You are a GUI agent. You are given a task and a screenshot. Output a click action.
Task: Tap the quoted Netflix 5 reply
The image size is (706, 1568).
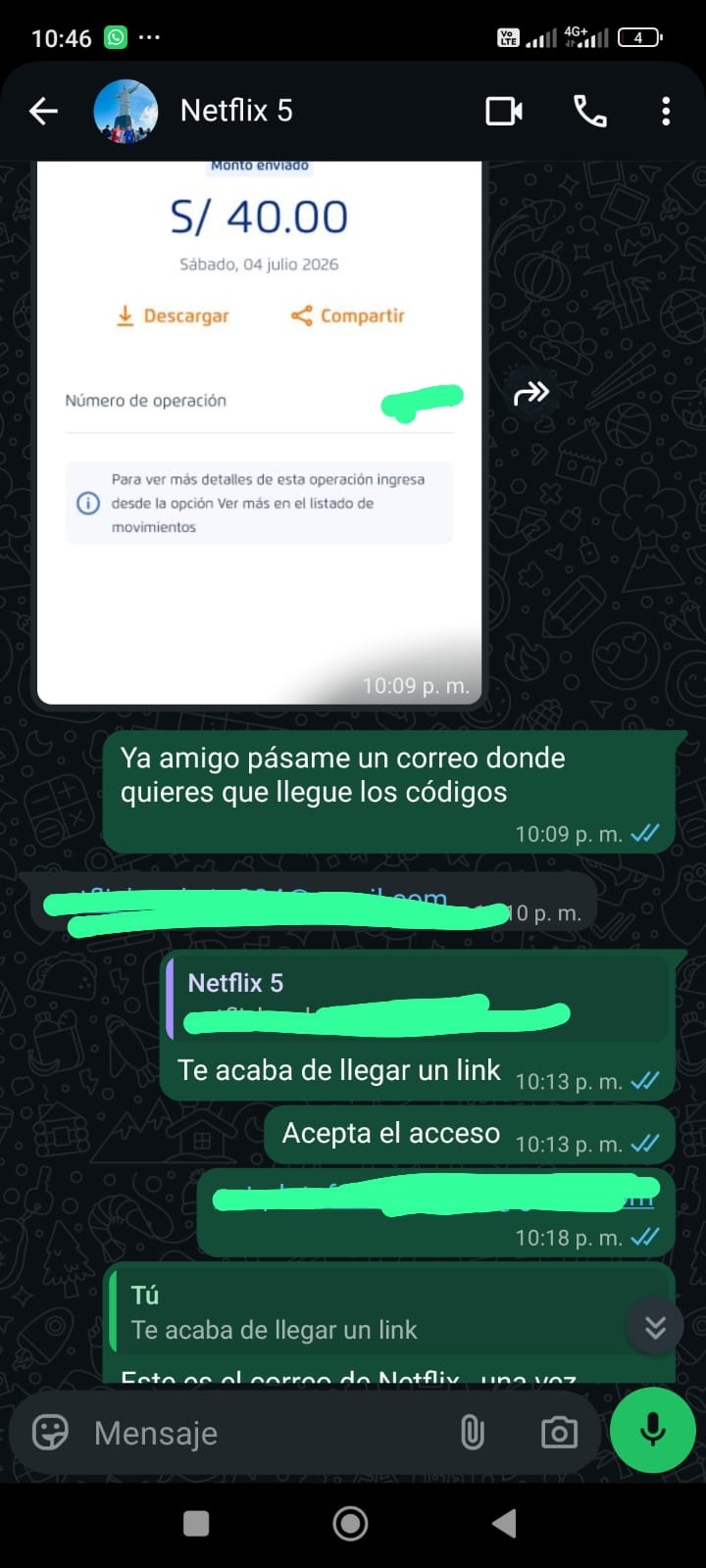click(418, 999)
